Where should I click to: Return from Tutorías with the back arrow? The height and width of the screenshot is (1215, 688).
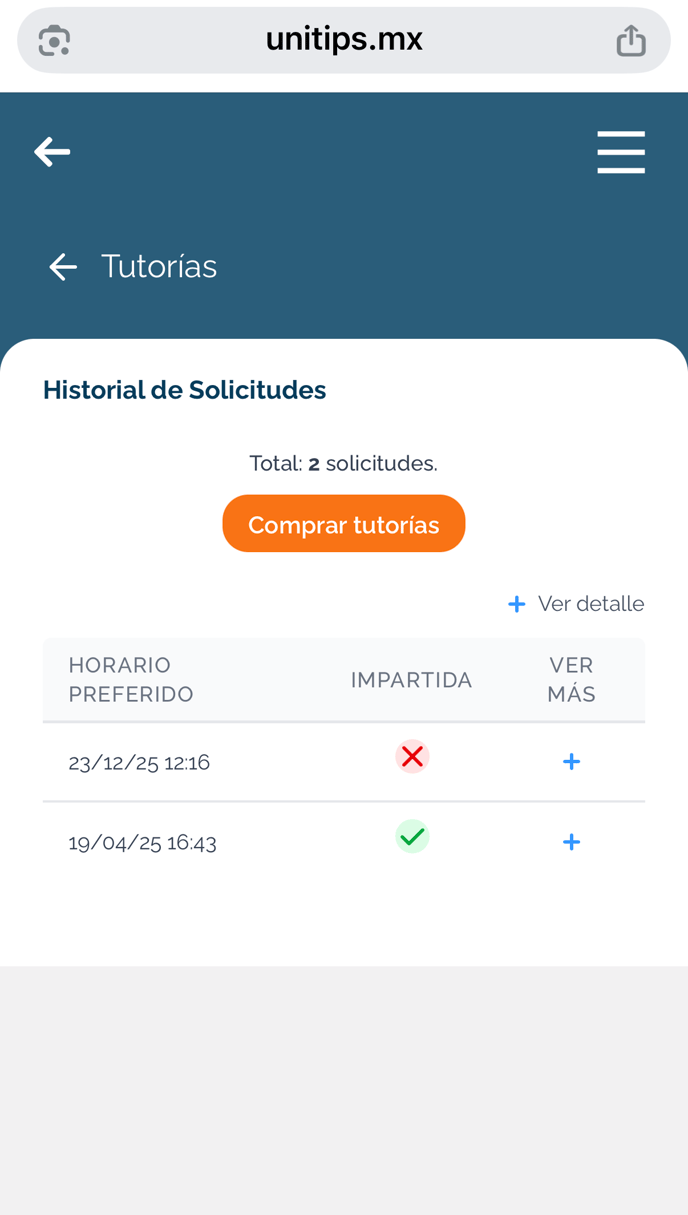coord(63,267)
